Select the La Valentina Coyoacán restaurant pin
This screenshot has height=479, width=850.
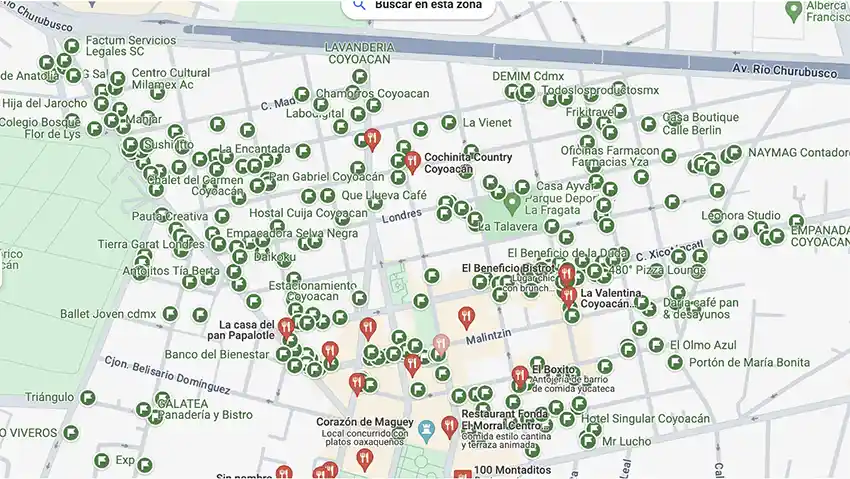[x=568, y=296]
